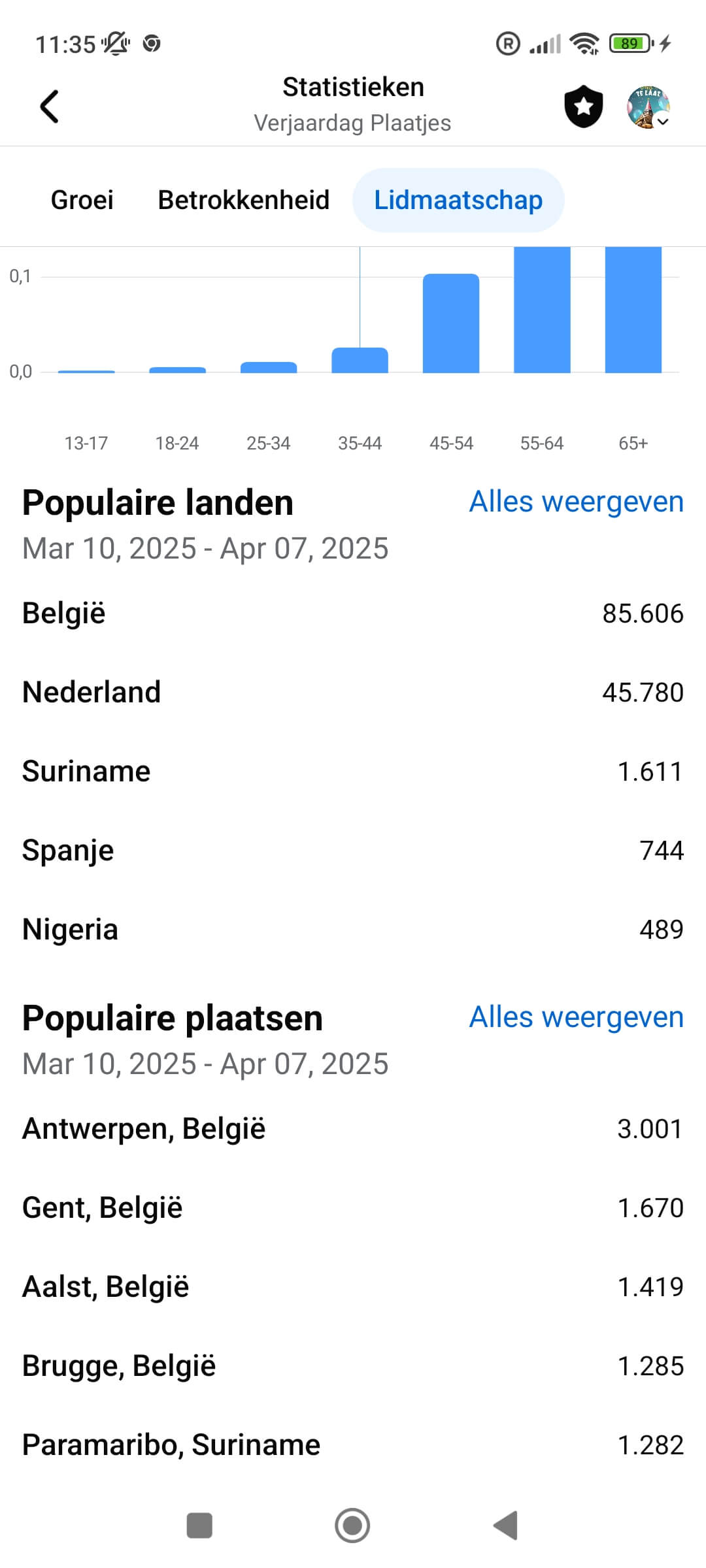The image size is (706, 1568).
Task: Show all under Populaire landen
Action: pyautogui.click(x=576, y=502)
